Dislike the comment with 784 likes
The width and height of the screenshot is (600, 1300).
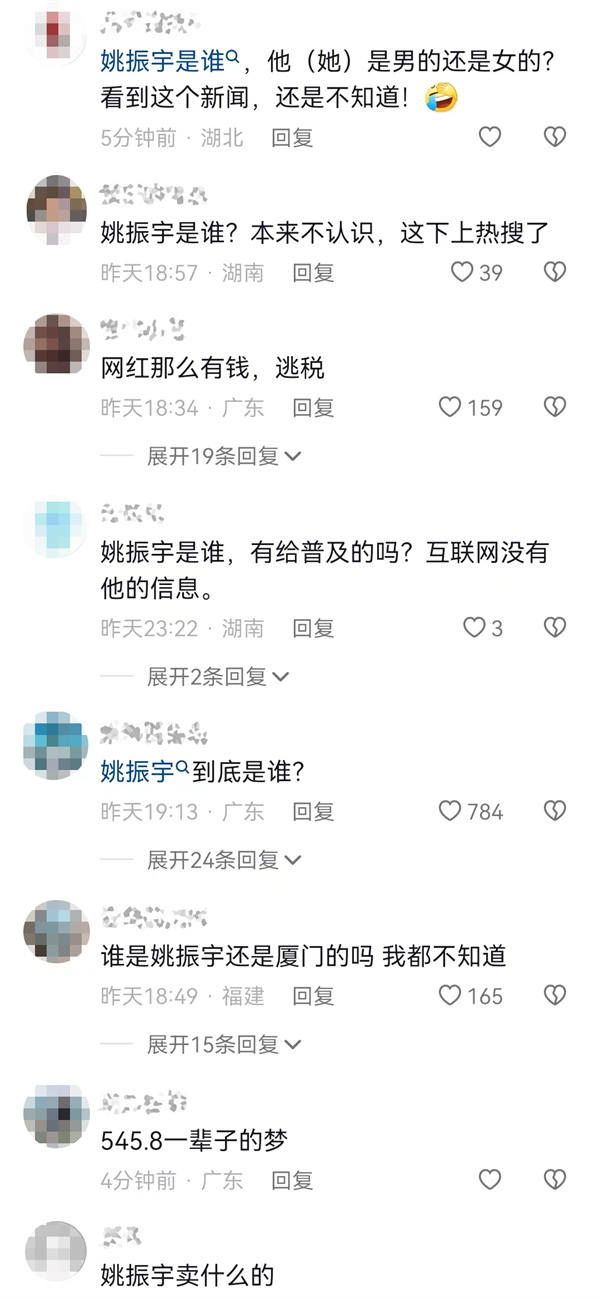click(x=554, y=811)
